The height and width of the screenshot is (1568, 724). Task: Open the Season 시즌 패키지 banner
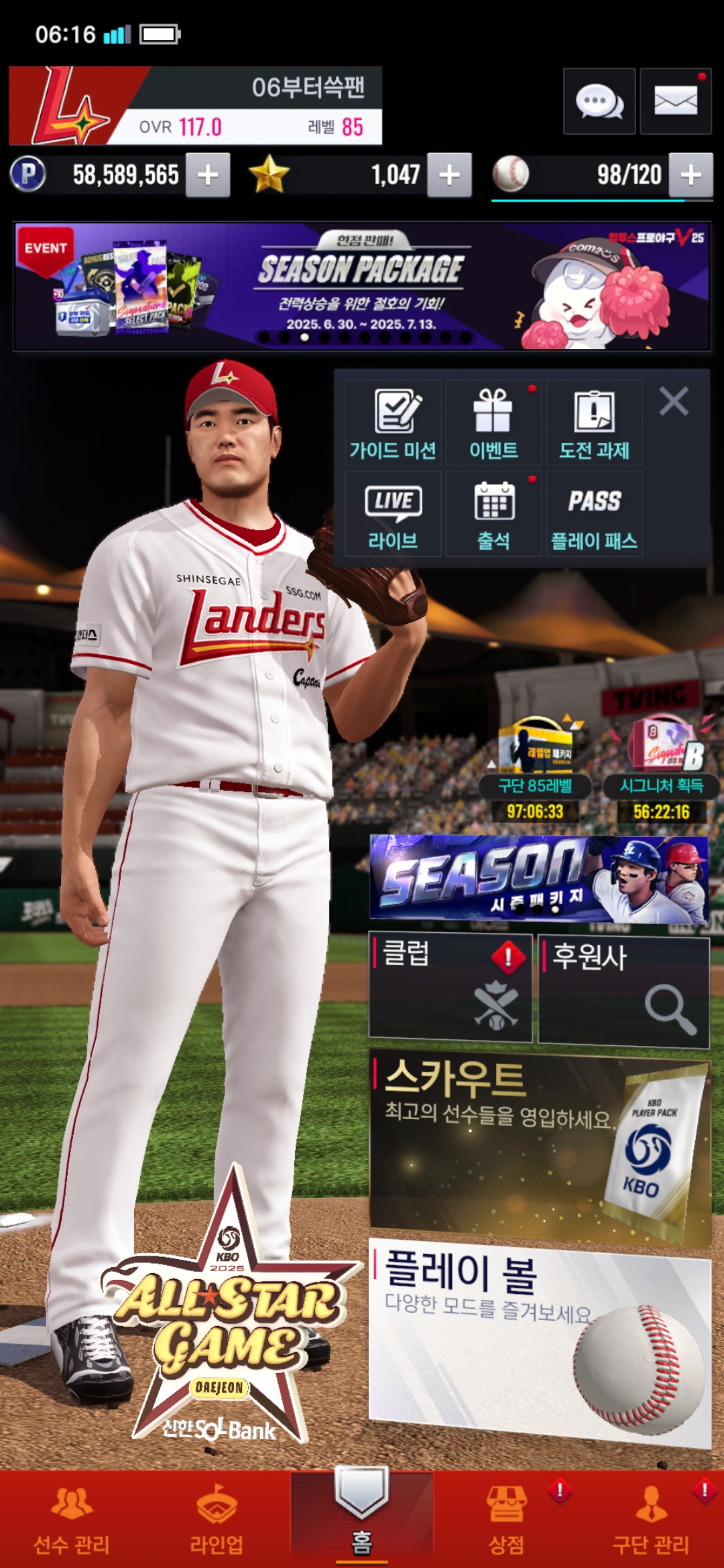539,878
